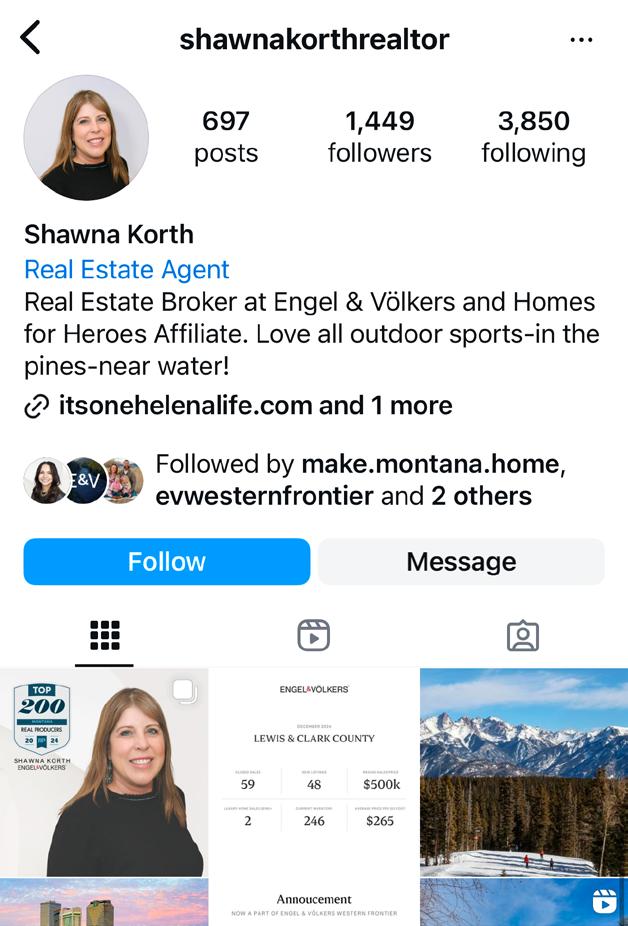Open the 3,850 following list
Image resolution: width=628 pixels, height=926 pixels.
[533, 136]
